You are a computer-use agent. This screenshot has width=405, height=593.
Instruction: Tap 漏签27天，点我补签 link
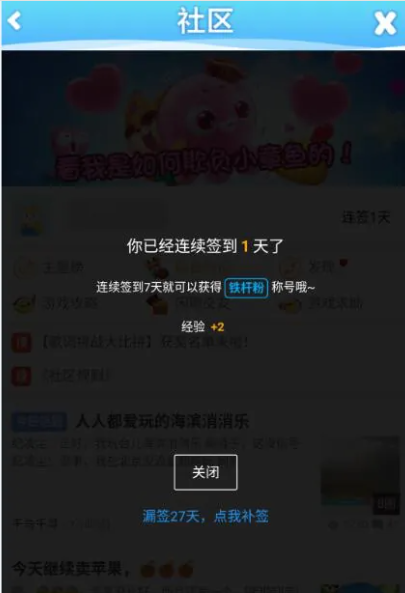205,516
